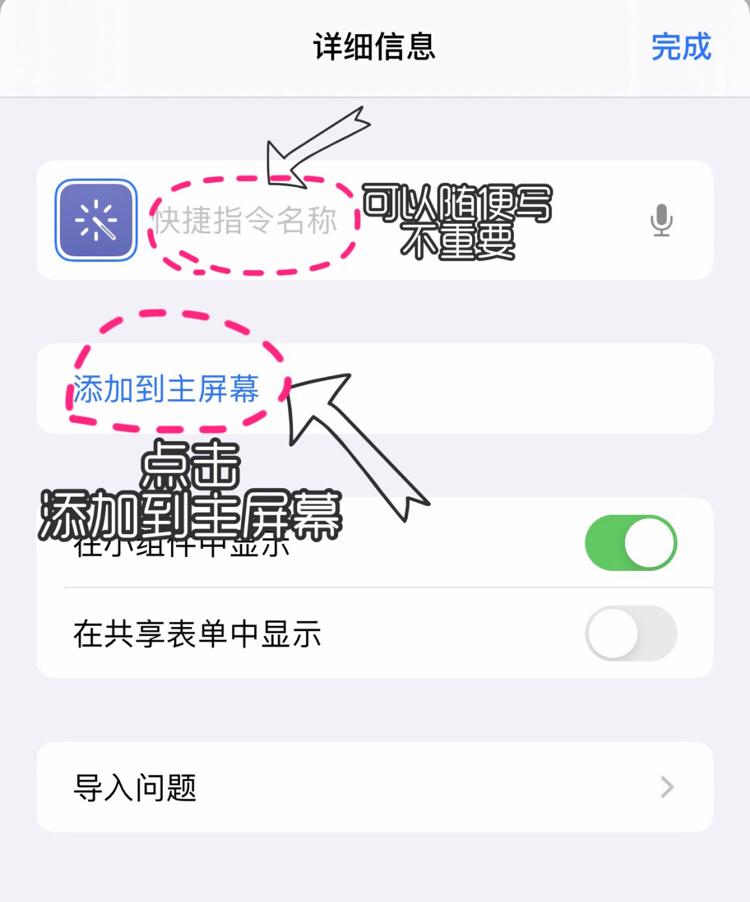Select 添加到主屏幕
Viewport: 750px width, 902px height.
click(167, 389)
